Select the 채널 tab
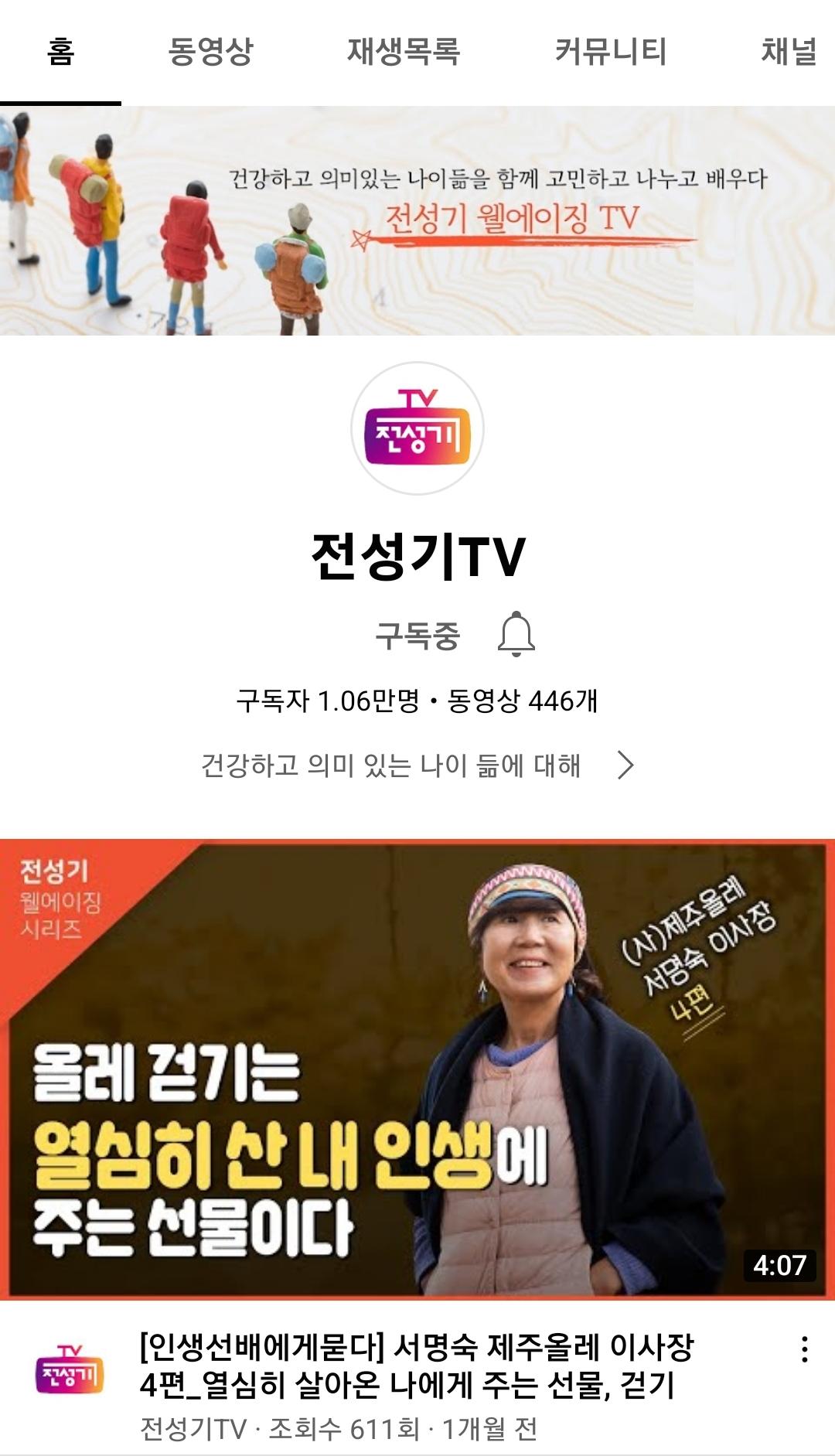The width and height of the screenshot is (835, 1456). pos(789,52)
